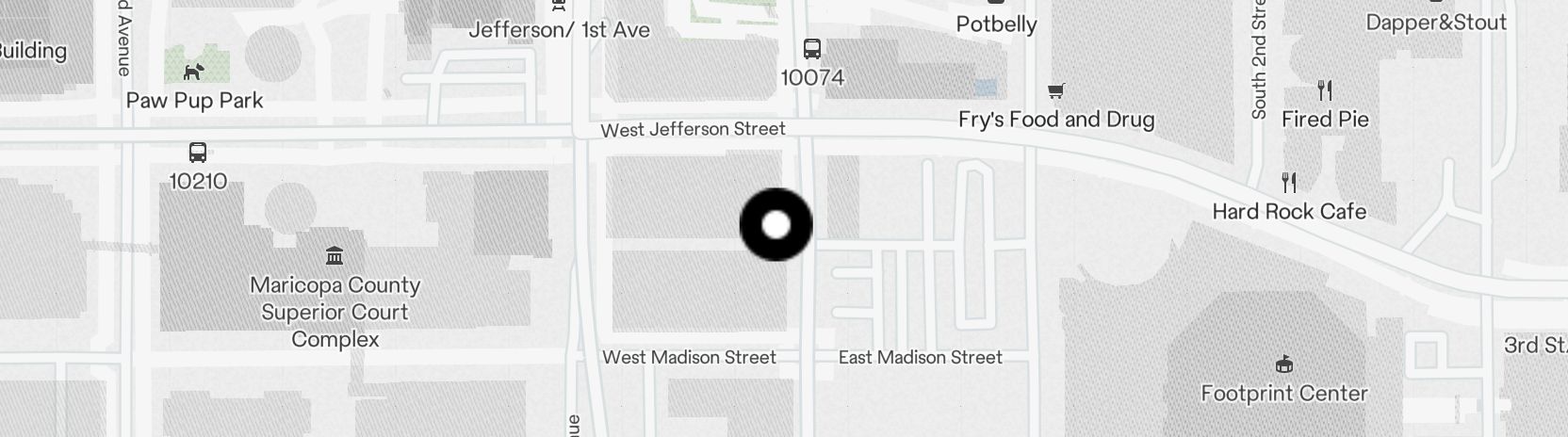
Task: Tap bus stop 10210 marker
Action: (x=198, y=153)
